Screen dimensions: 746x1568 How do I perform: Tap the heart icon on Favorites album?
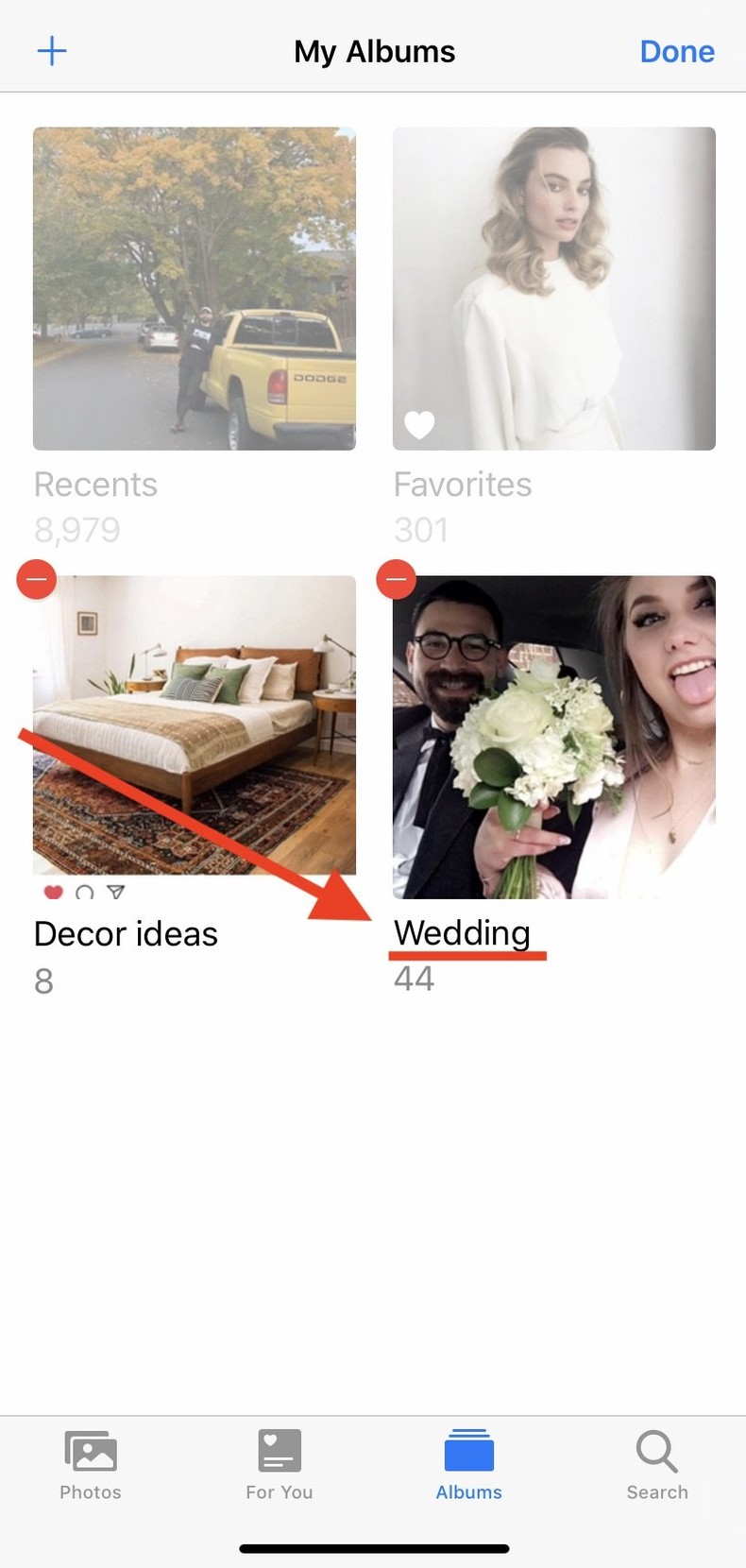(419, 424)
